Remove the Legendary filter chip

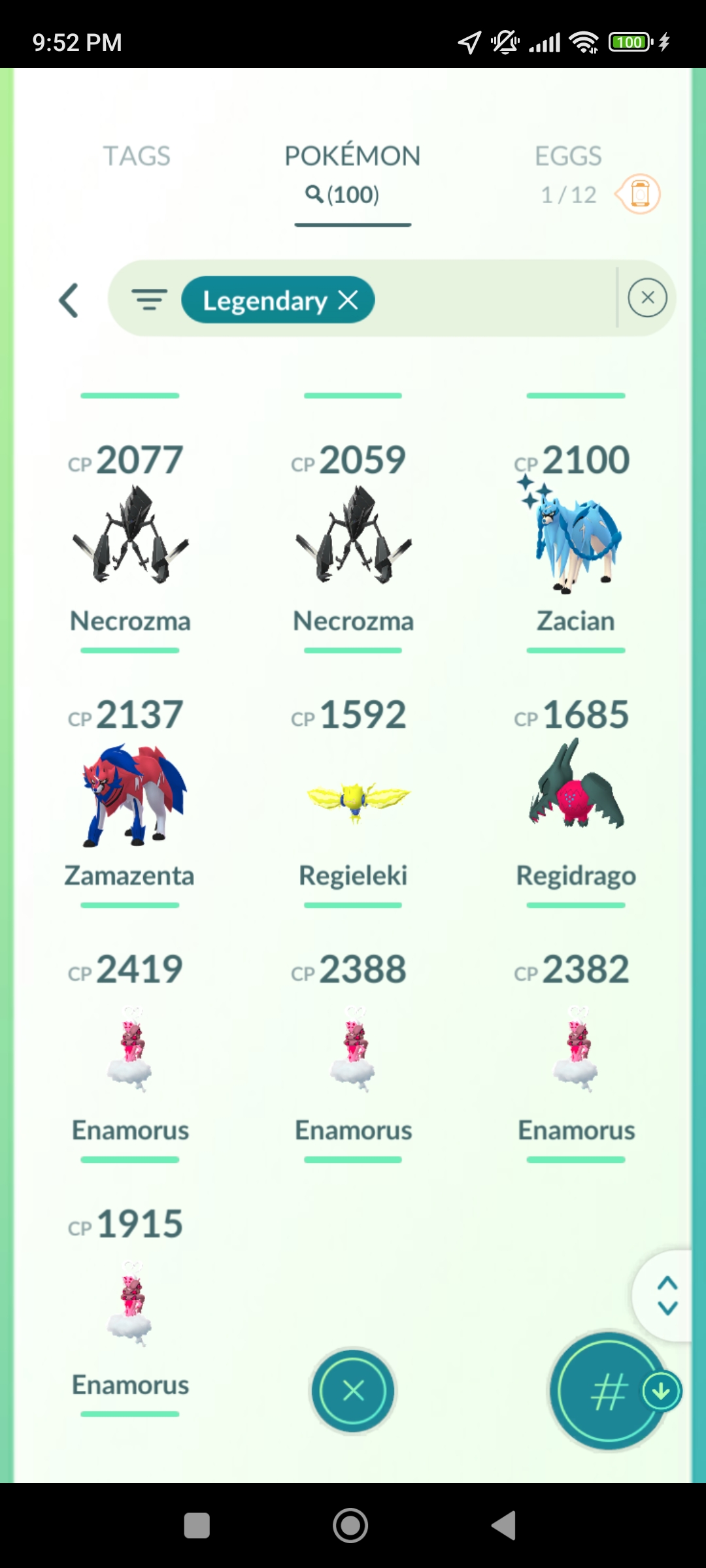[348, 300]
